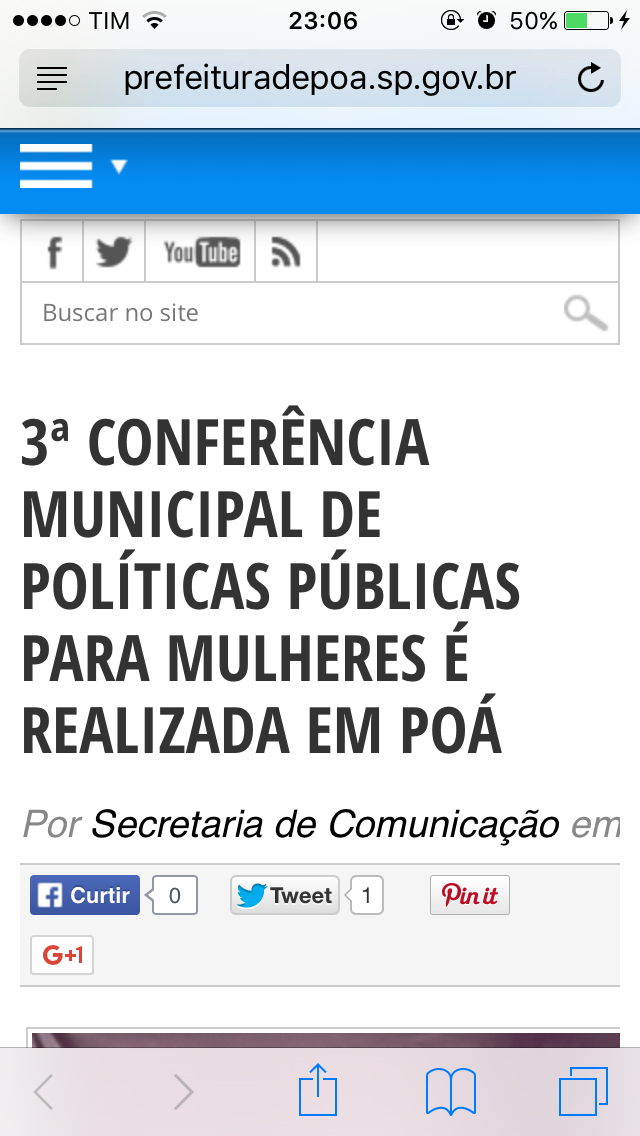
Task: Share the article via Tweet button
Action: pyautogui.click(x=285, y=895)
